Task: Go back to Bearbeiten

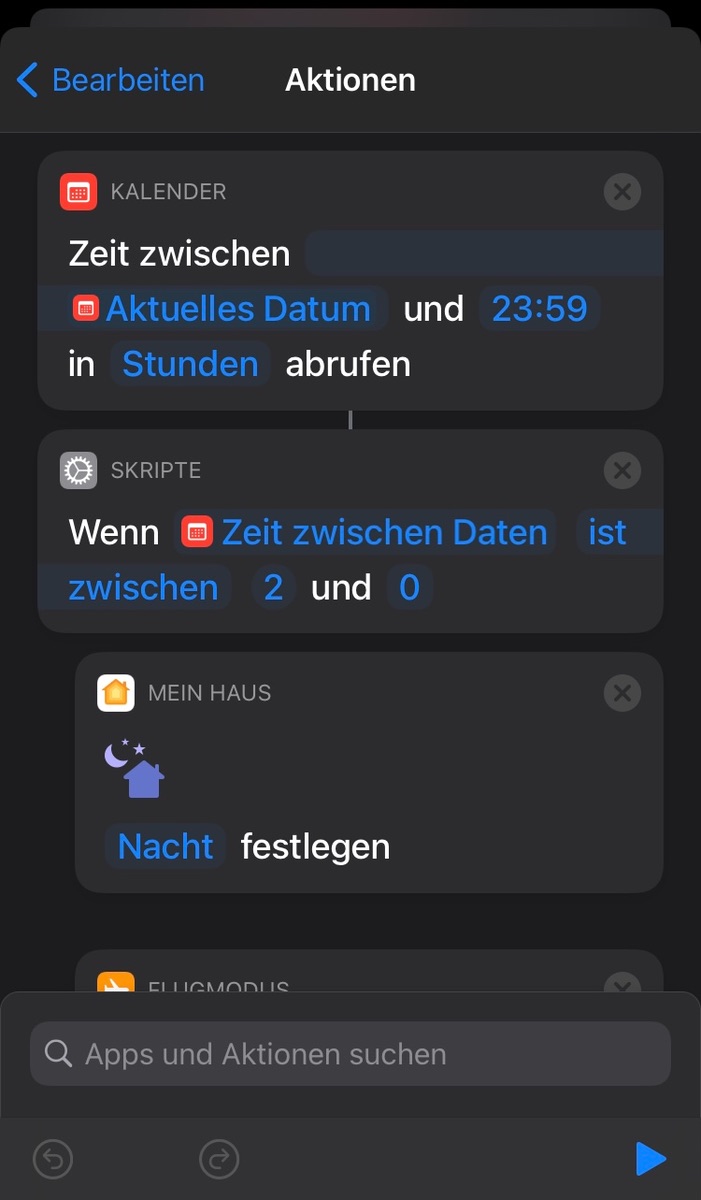Action: pyautogui.click(x=110, y=80)
